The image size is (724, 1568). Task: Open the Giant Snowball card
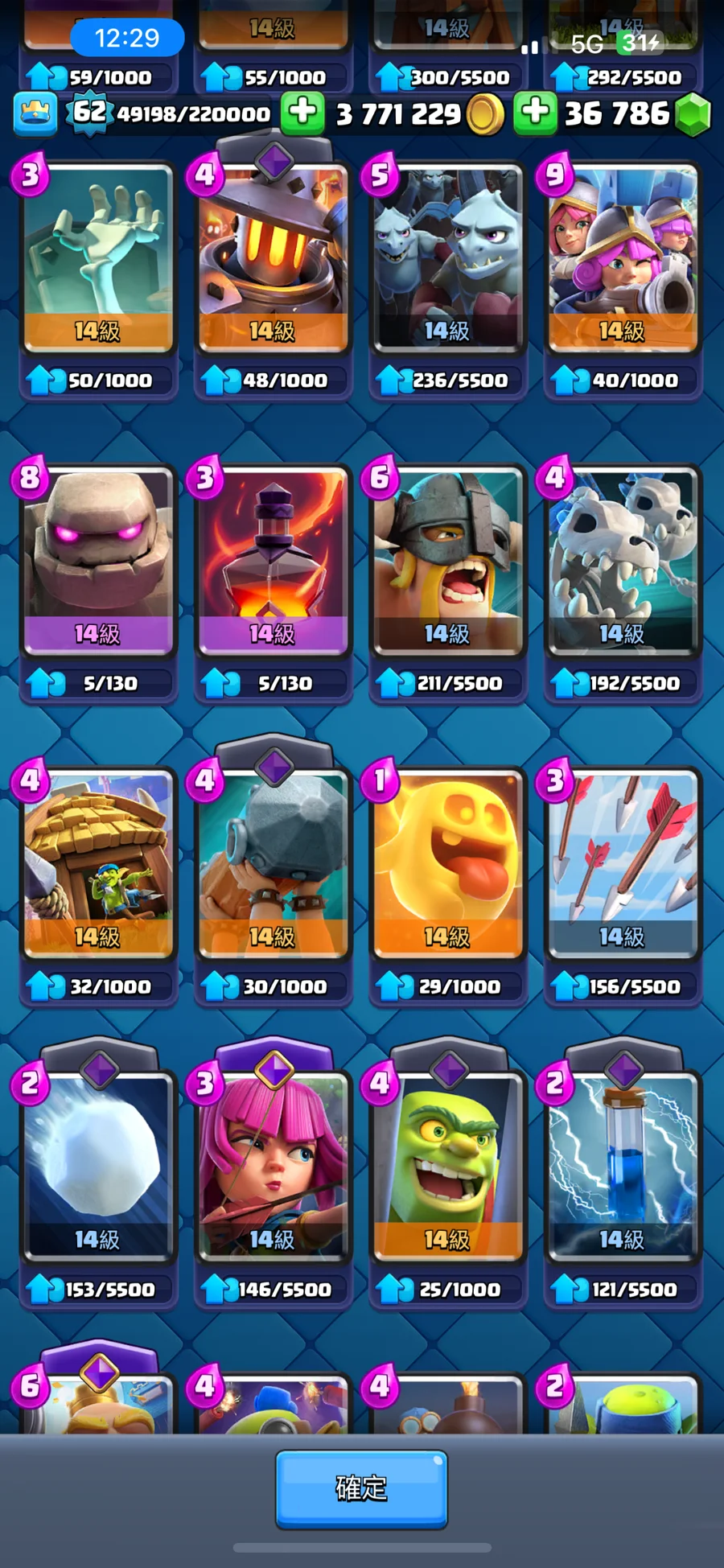coord(97,1167)
